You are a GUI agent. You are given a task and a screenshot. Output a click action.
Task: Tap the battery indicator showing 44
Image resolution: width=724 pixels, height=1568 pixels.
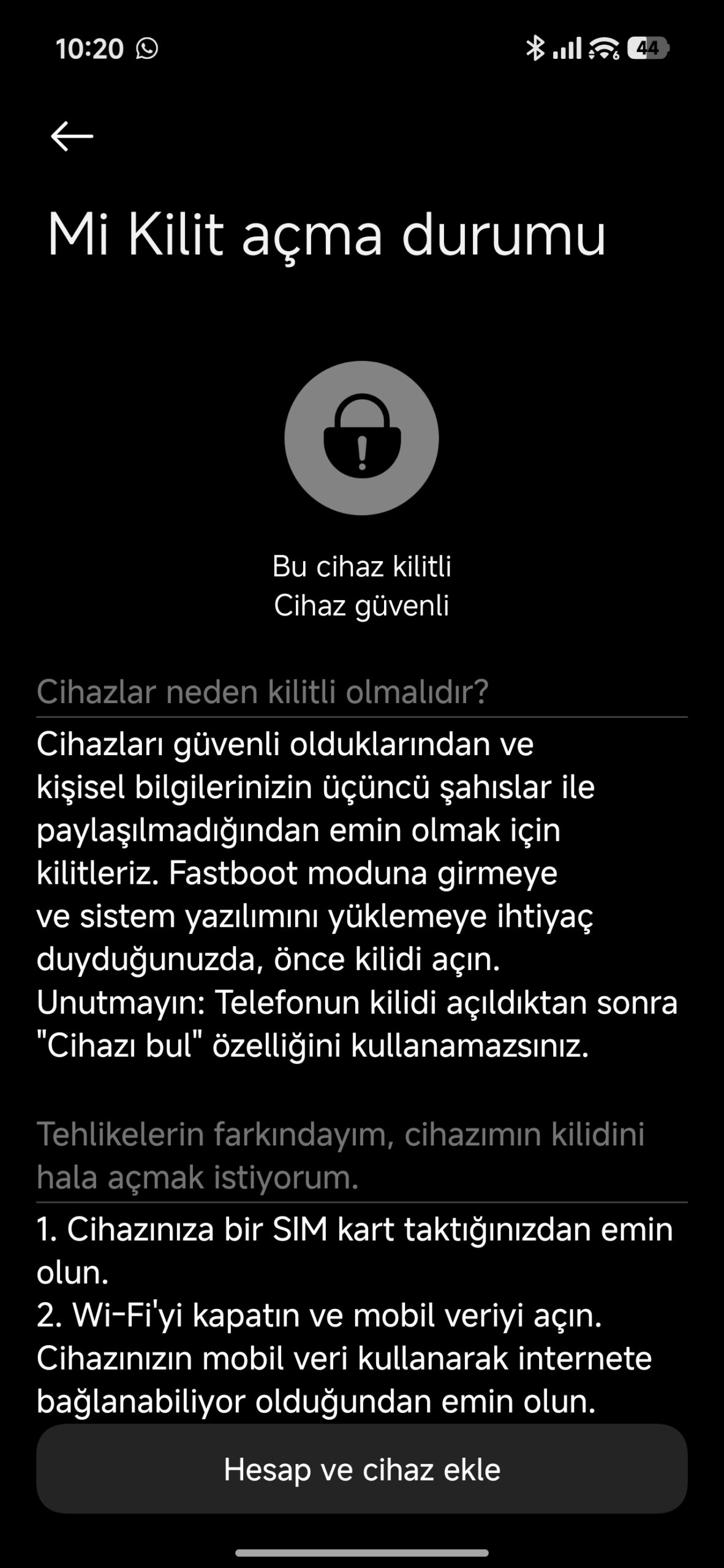[647, 48]
